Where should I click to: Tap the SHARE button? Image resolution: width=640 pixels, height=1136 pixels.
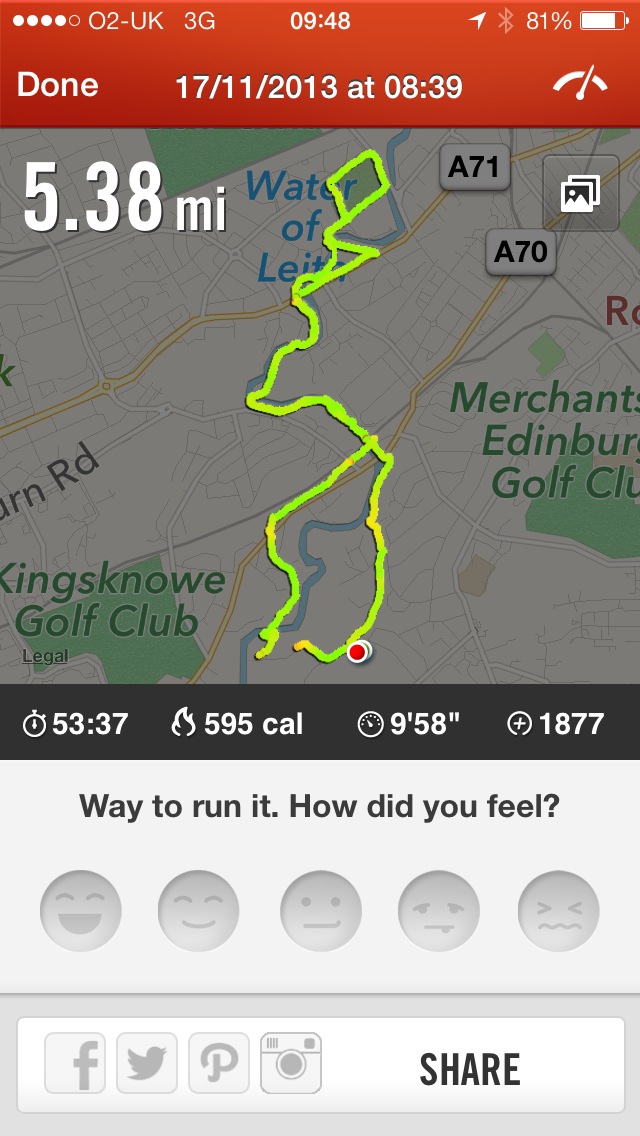point(470,1068)
